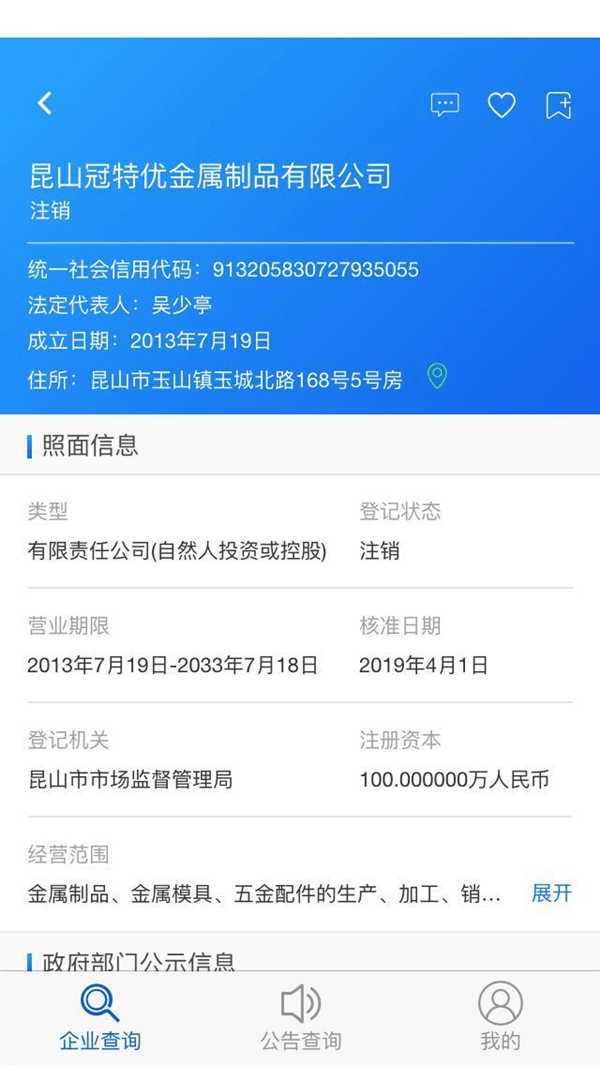Bookmark this company record
This screenshot has width=600, height=1065.
tap(558, 105)
